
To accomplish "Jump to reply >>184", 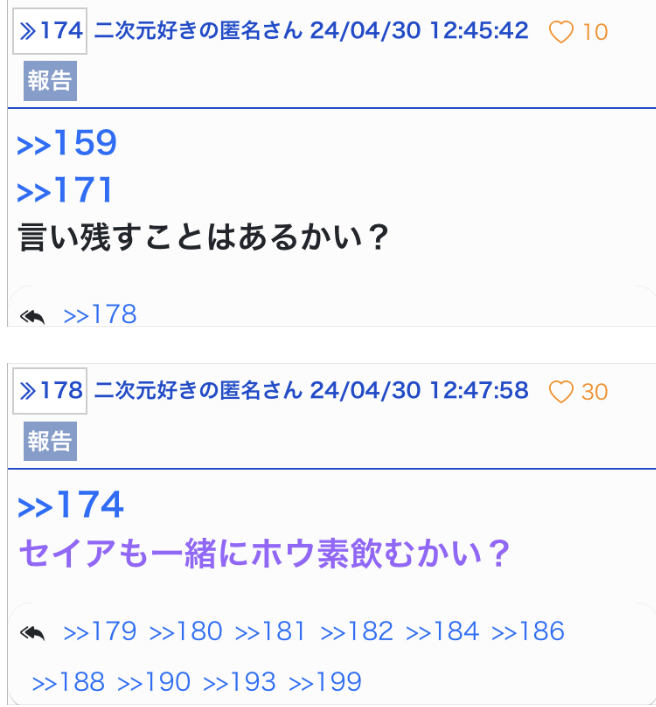I will coord(443,632).
